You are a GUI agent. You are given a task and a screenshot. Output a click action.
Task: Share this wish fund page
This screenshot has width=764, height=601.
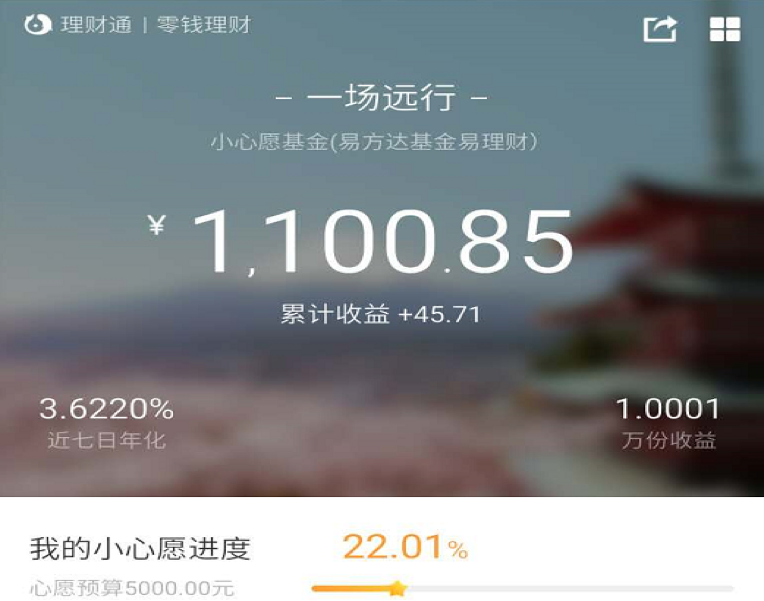pyautogui.click(x=660, y=29)
